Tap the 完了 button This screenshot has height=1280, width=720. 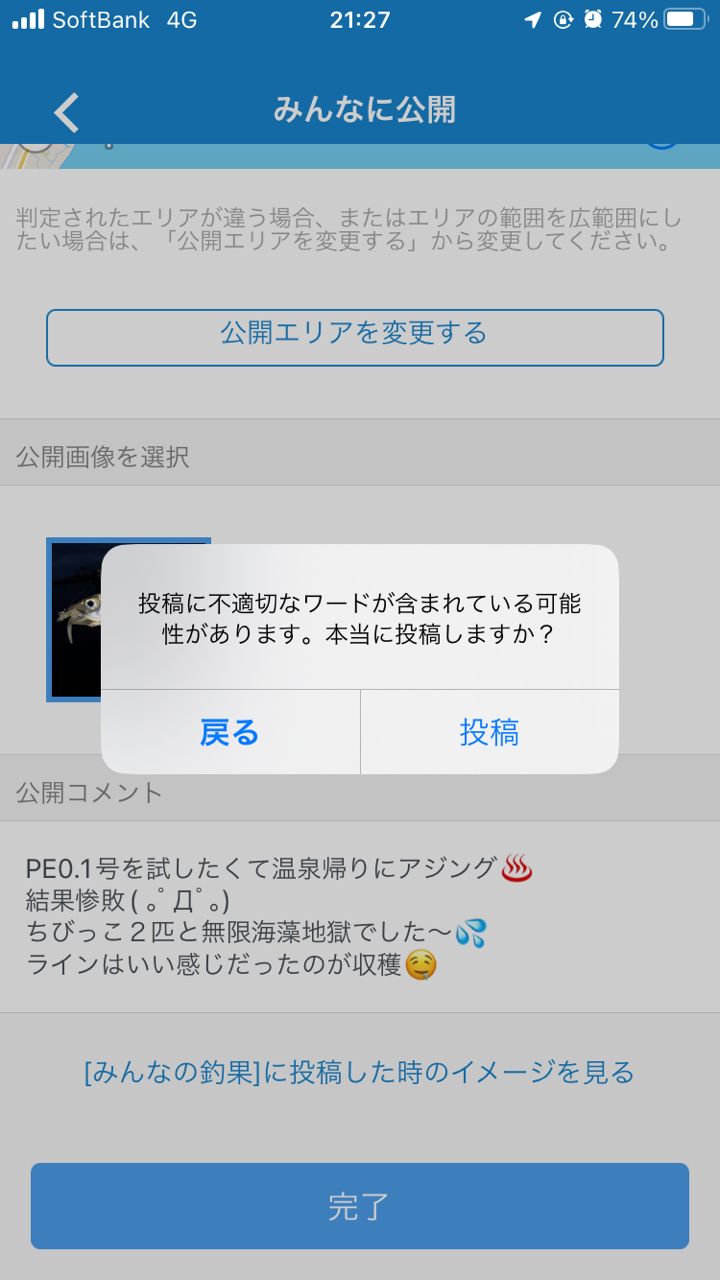pos(359,1206)
